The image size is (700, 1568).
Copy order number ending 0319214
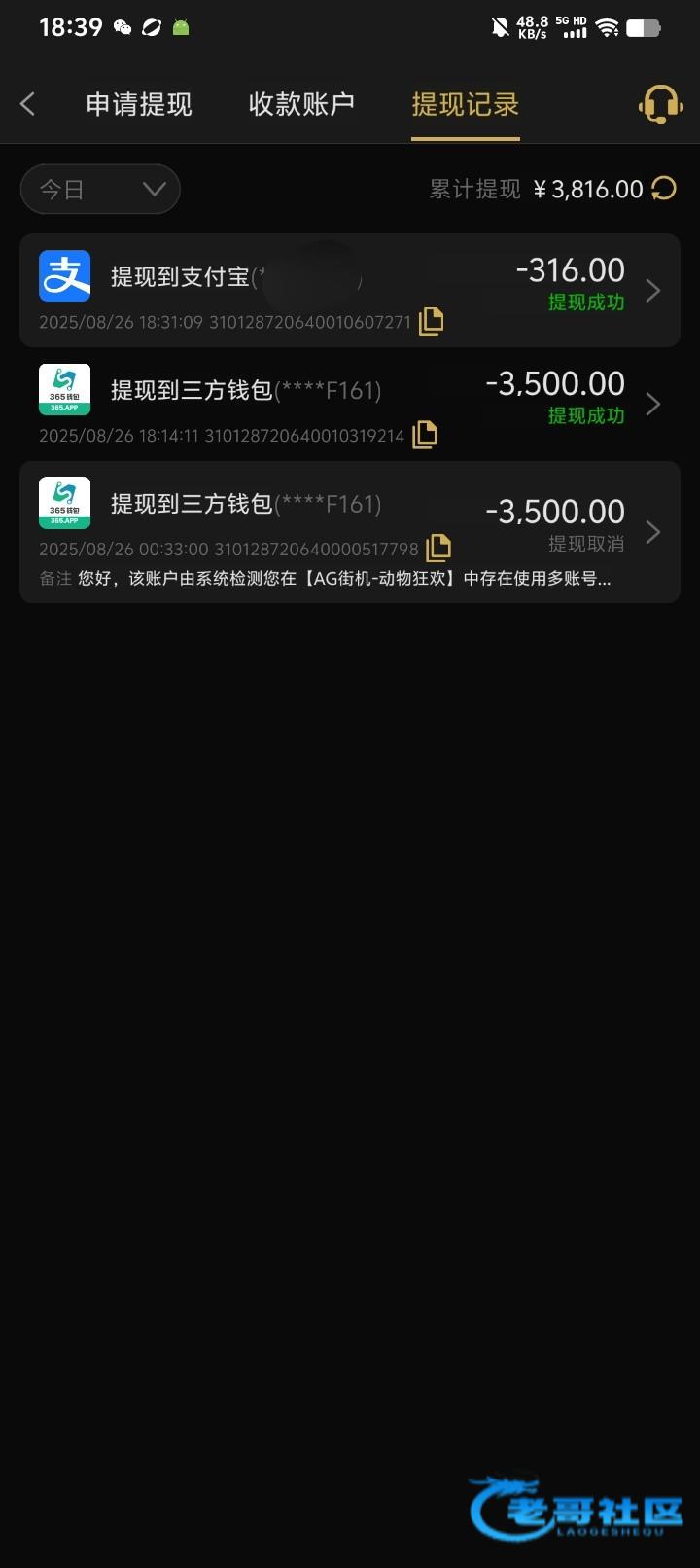[425, 435]
